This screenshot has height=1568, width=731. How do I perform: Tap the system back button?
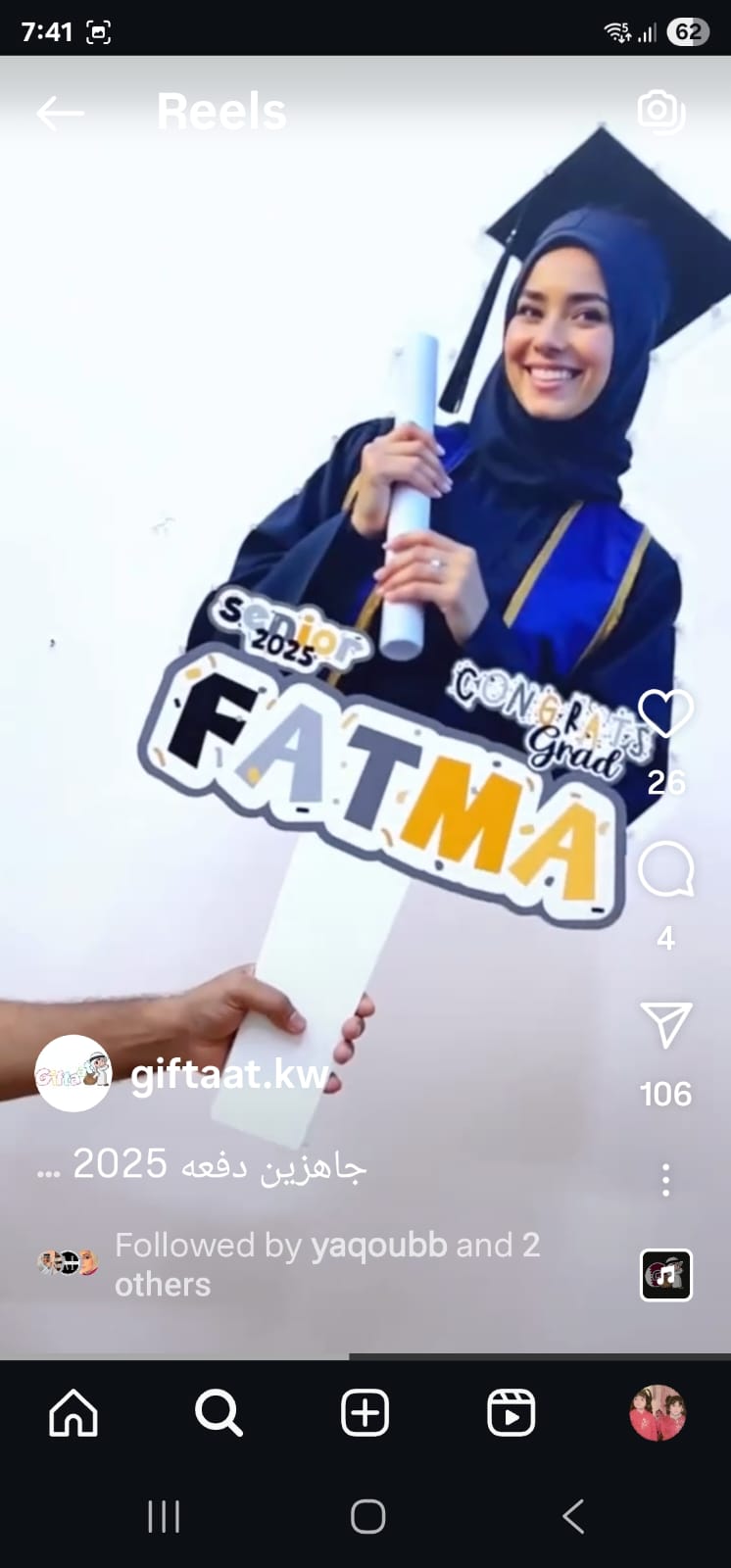click(573, 1516)
